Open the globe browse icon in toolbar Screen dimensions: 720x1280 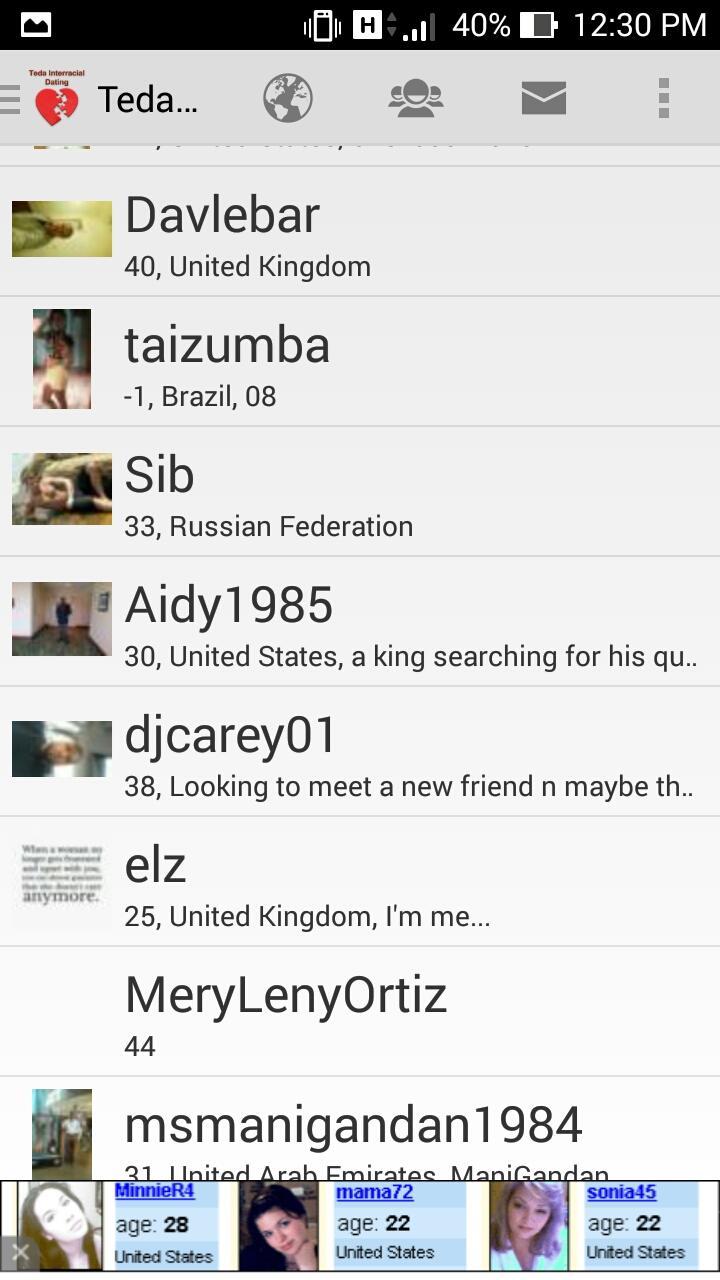(x=287, y=97)
